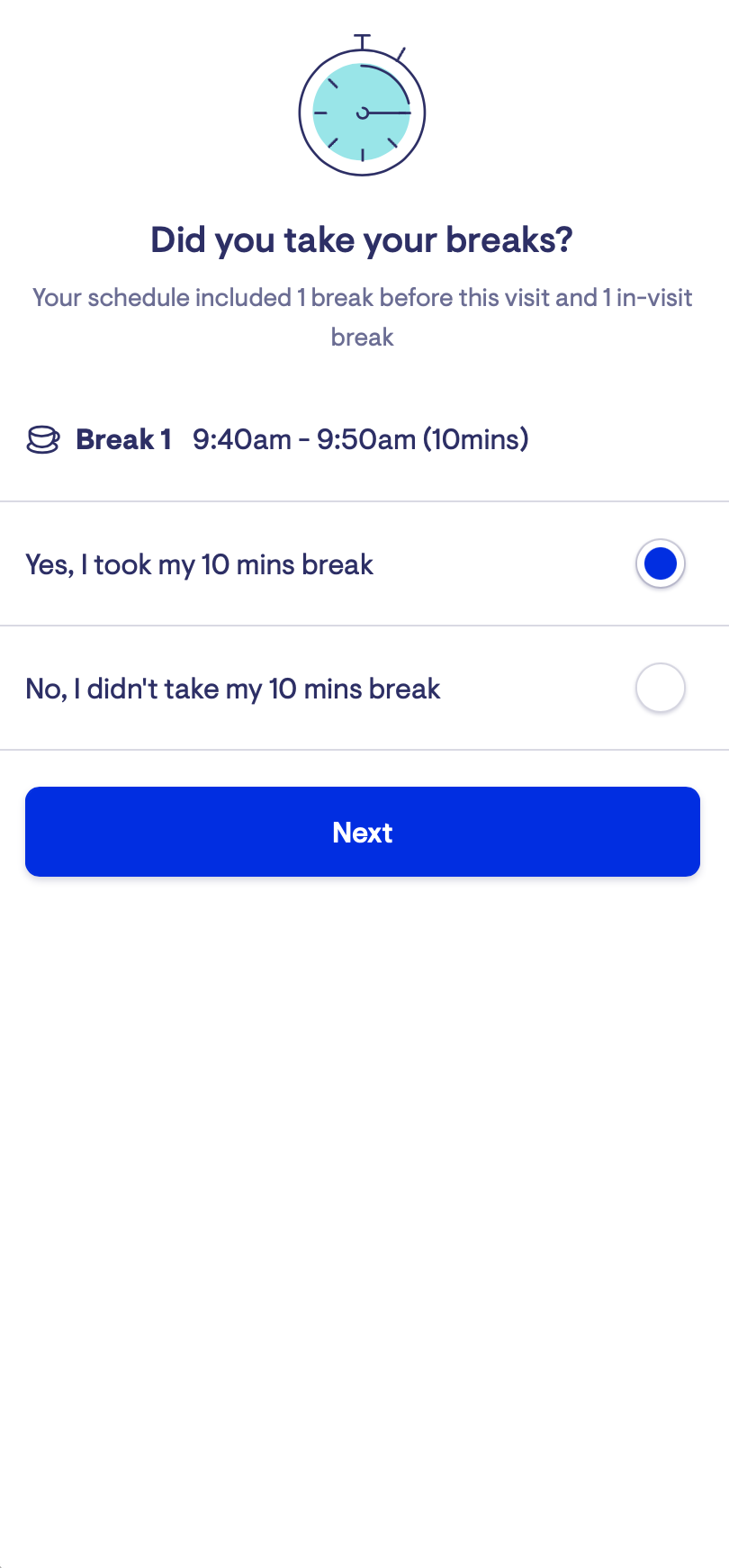Viewport: 729px width, 1568px height.
Task: Tap the Next button
Action: 363,832
